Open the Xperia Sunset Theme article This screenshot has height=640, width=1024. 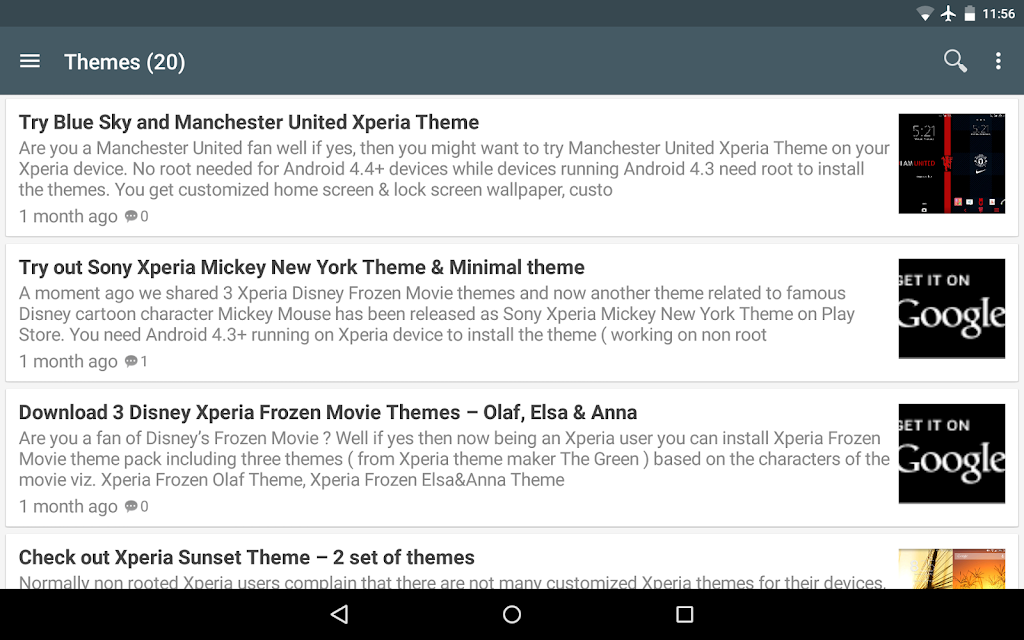512,562
